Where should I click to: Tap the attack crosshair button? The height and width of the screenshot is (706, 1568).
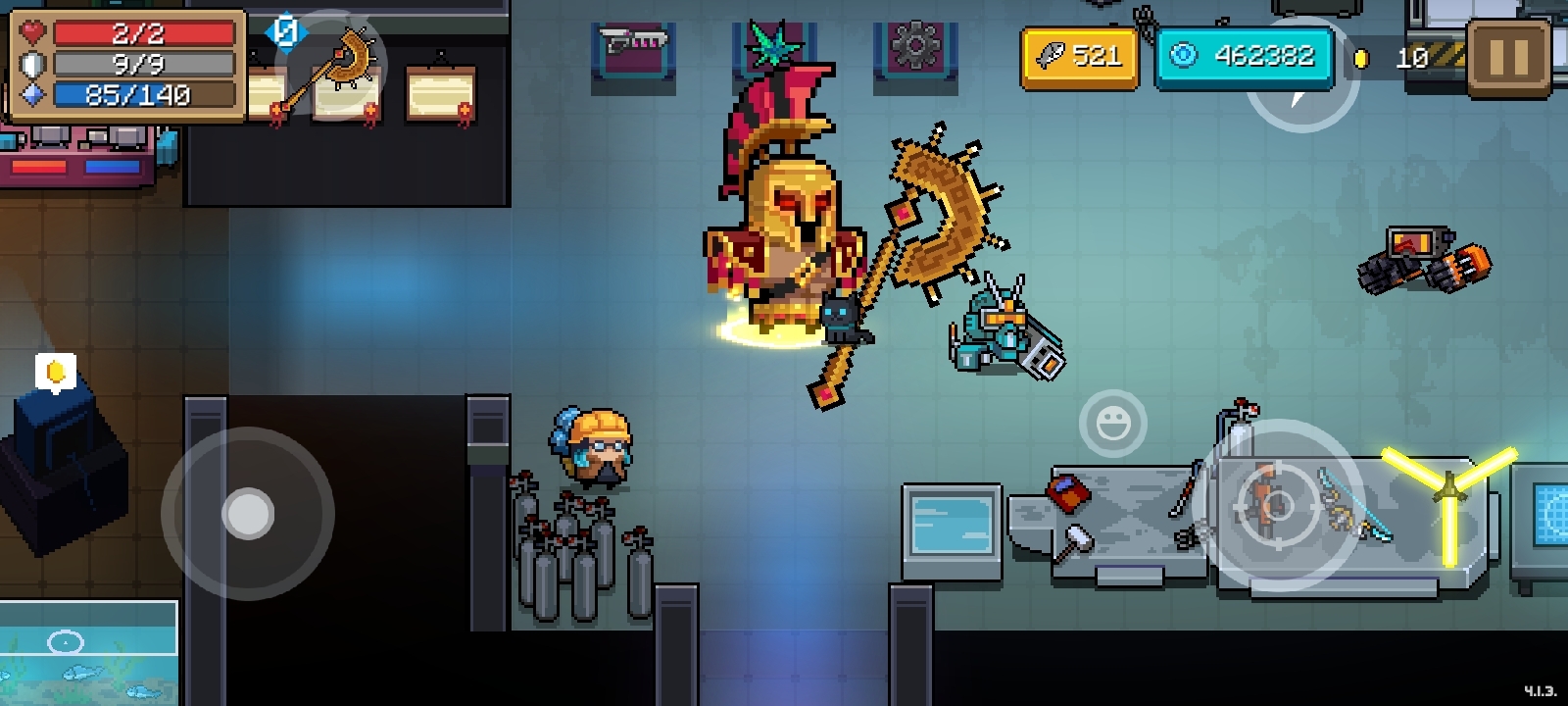pos(1278,506)
